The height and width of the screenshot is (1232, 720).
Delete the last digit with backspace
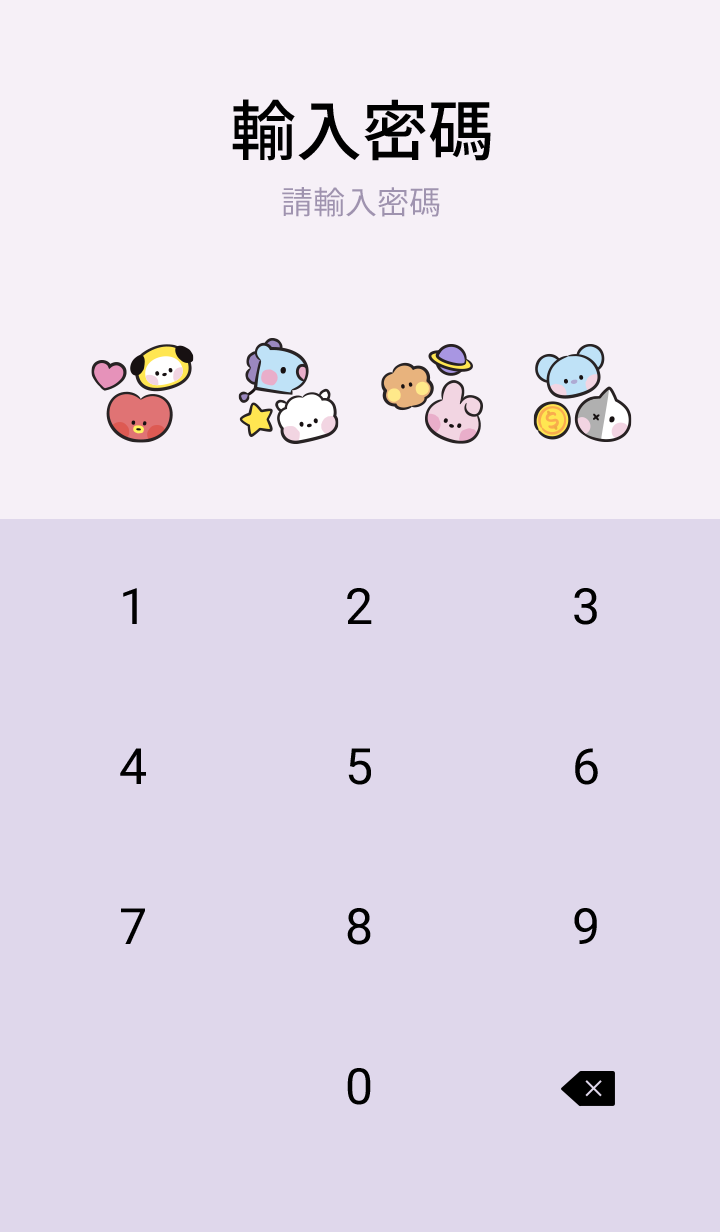(x=588, y=1088)
